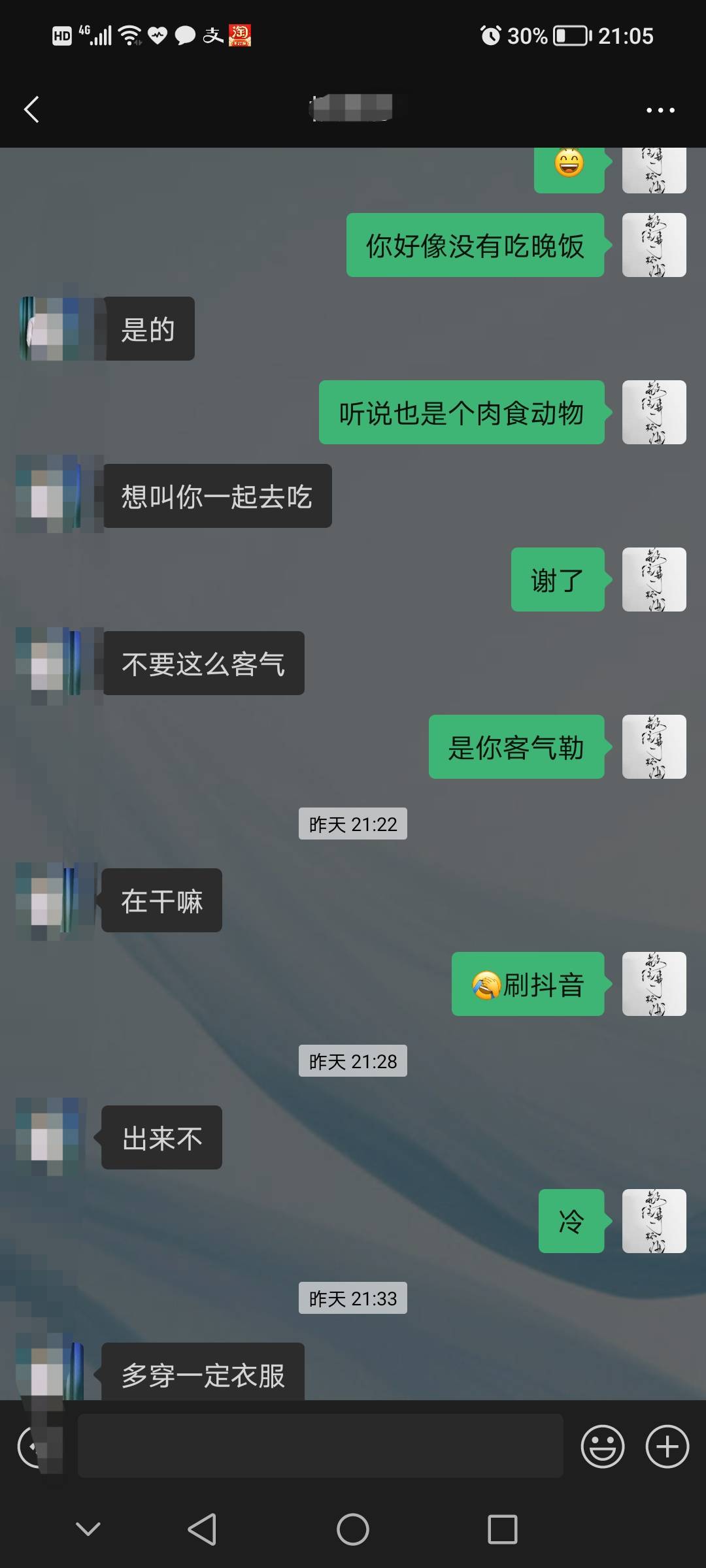Tap the Wi-Fi icon in the status bar

click(129, 35)
